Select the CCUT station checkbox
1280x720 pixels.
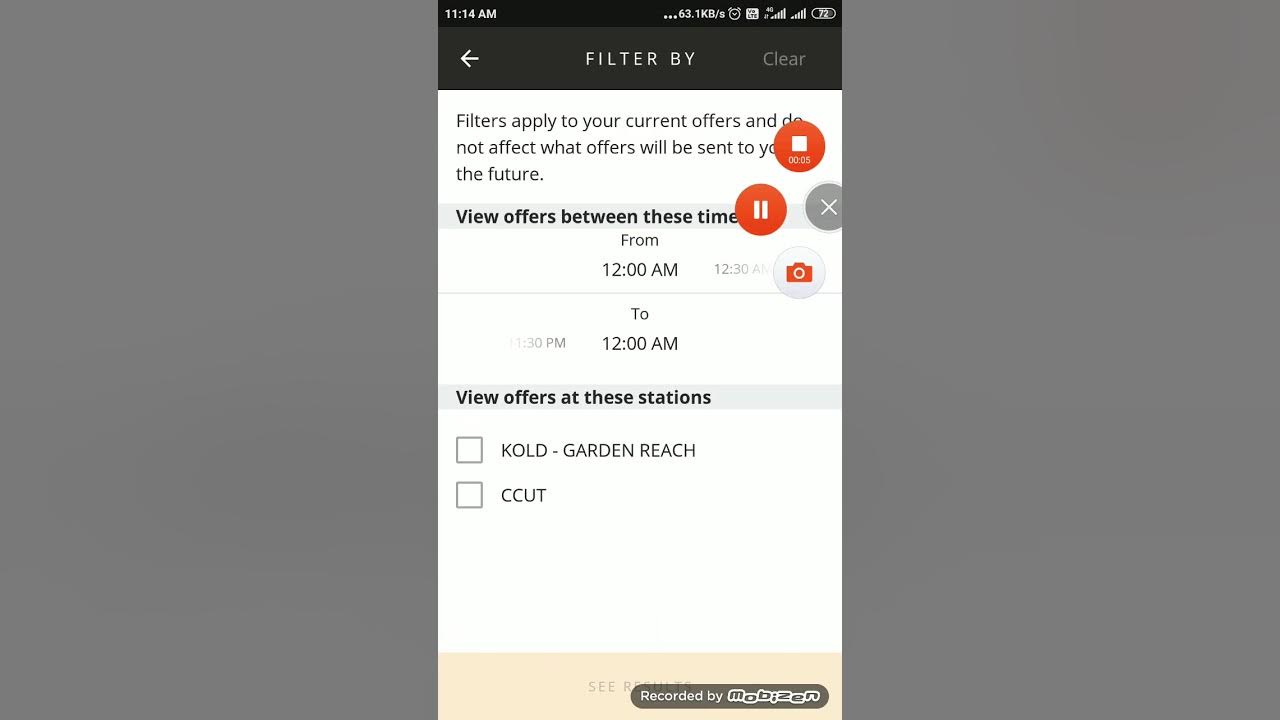[469, 495]
